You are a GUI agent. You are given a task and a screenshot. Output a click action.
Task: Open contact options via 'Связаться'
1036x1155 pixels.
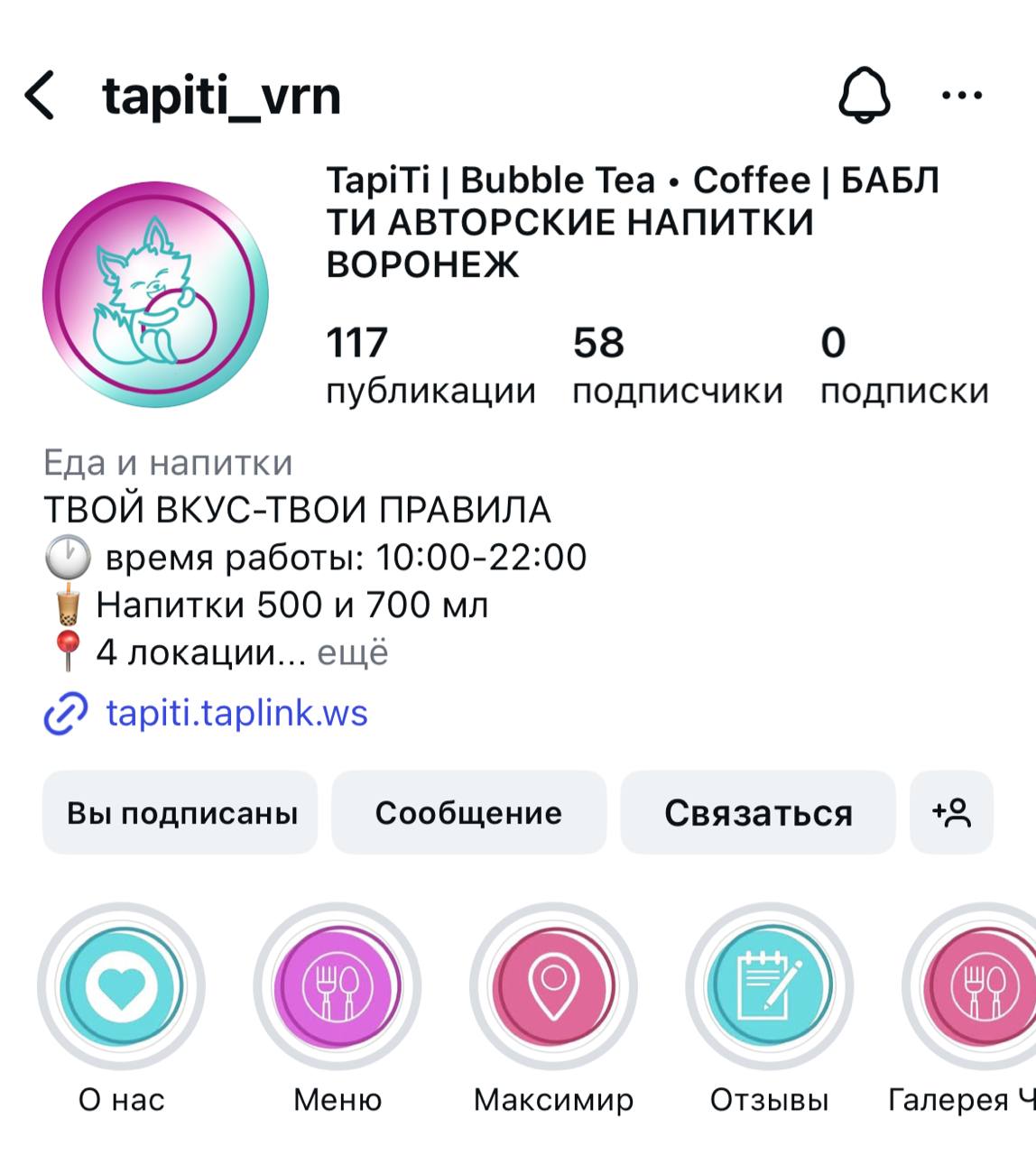coord(758,812)
